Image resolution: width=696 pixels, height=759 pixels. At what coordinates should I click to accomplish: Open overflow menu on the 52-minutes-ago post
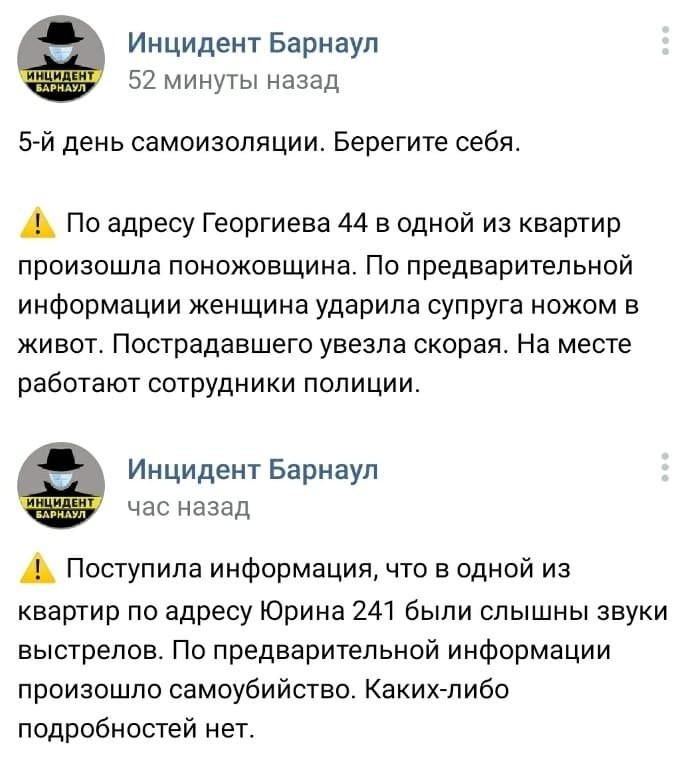click(667, 42)
